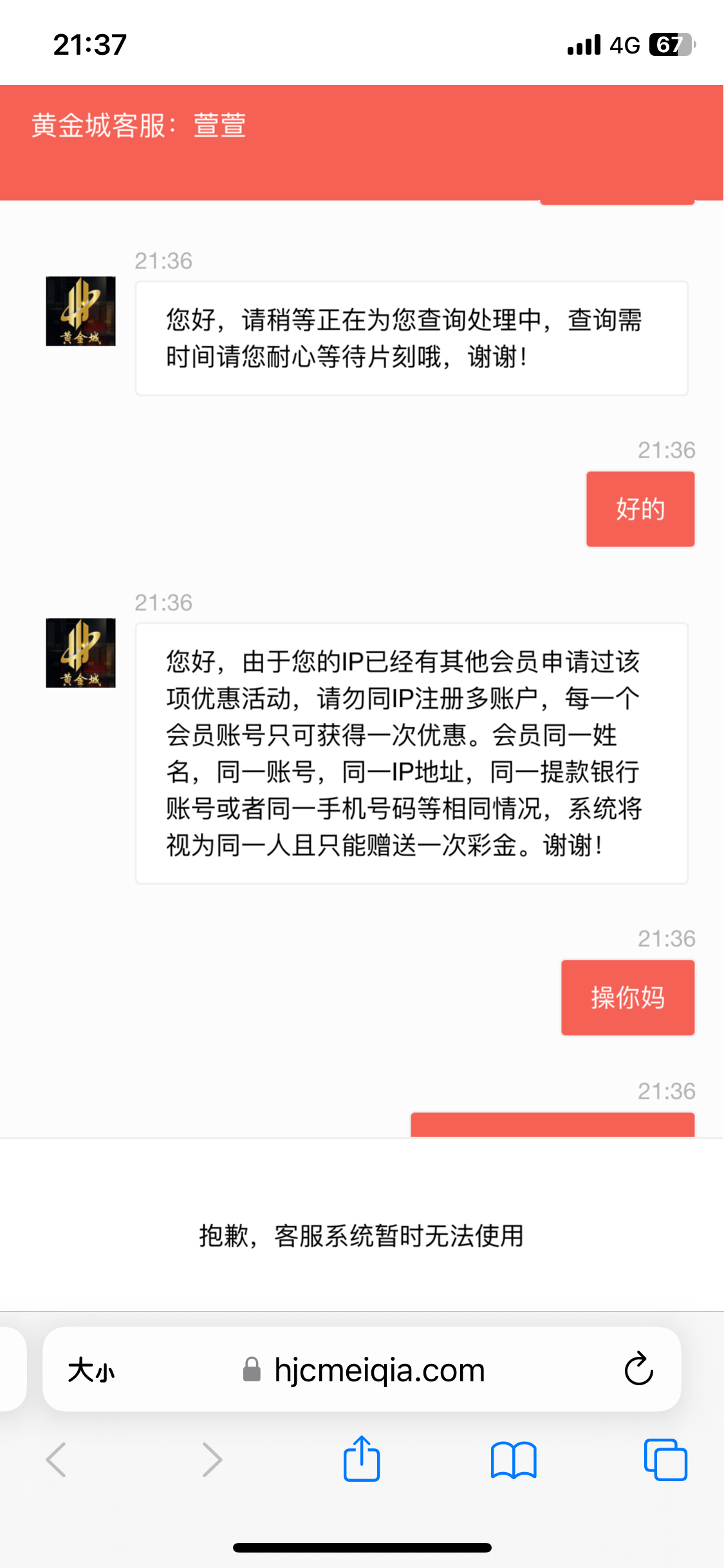Tap the 黄金城 avatar beside the first message

pyautogui.click(x=80, y=311)
